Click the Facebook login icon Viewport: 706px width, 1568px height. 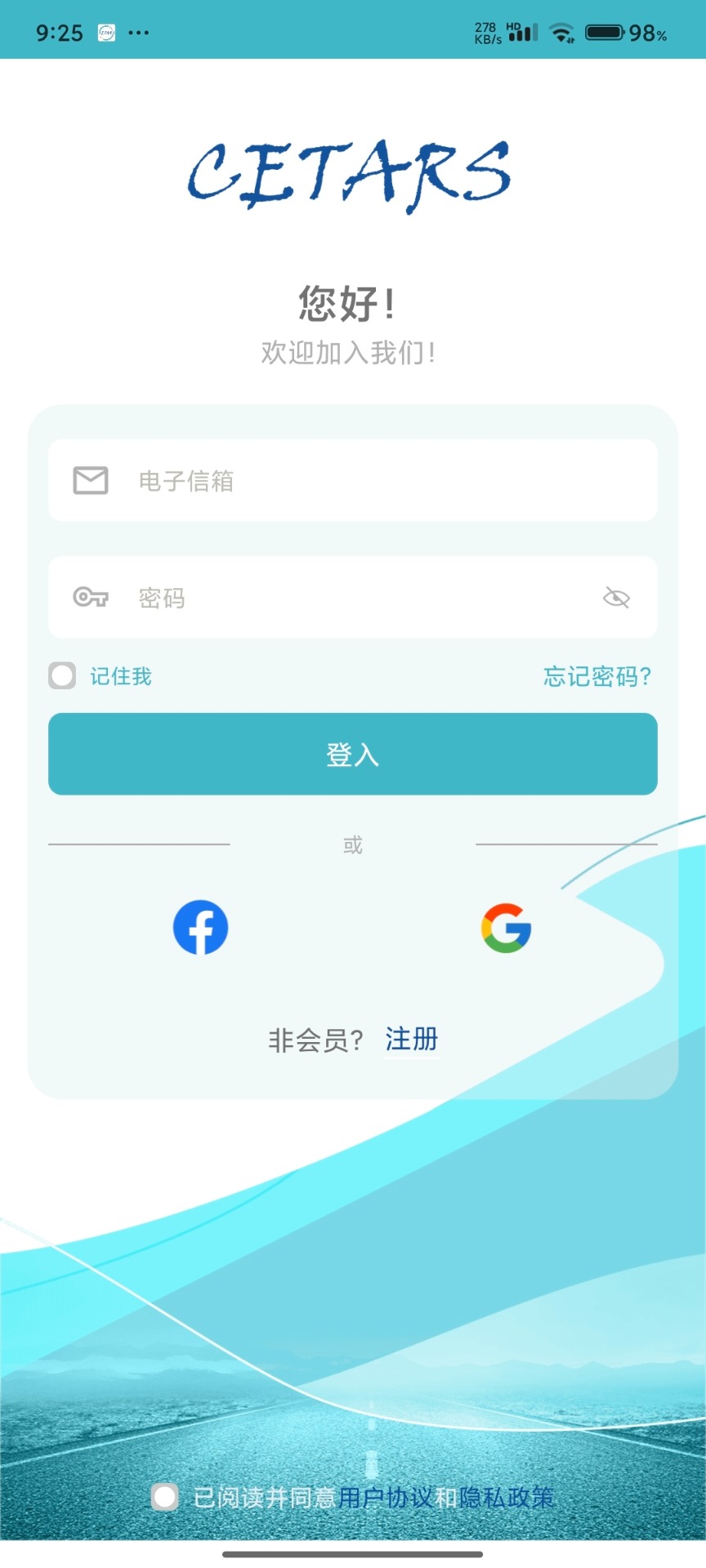click(199, 929)
